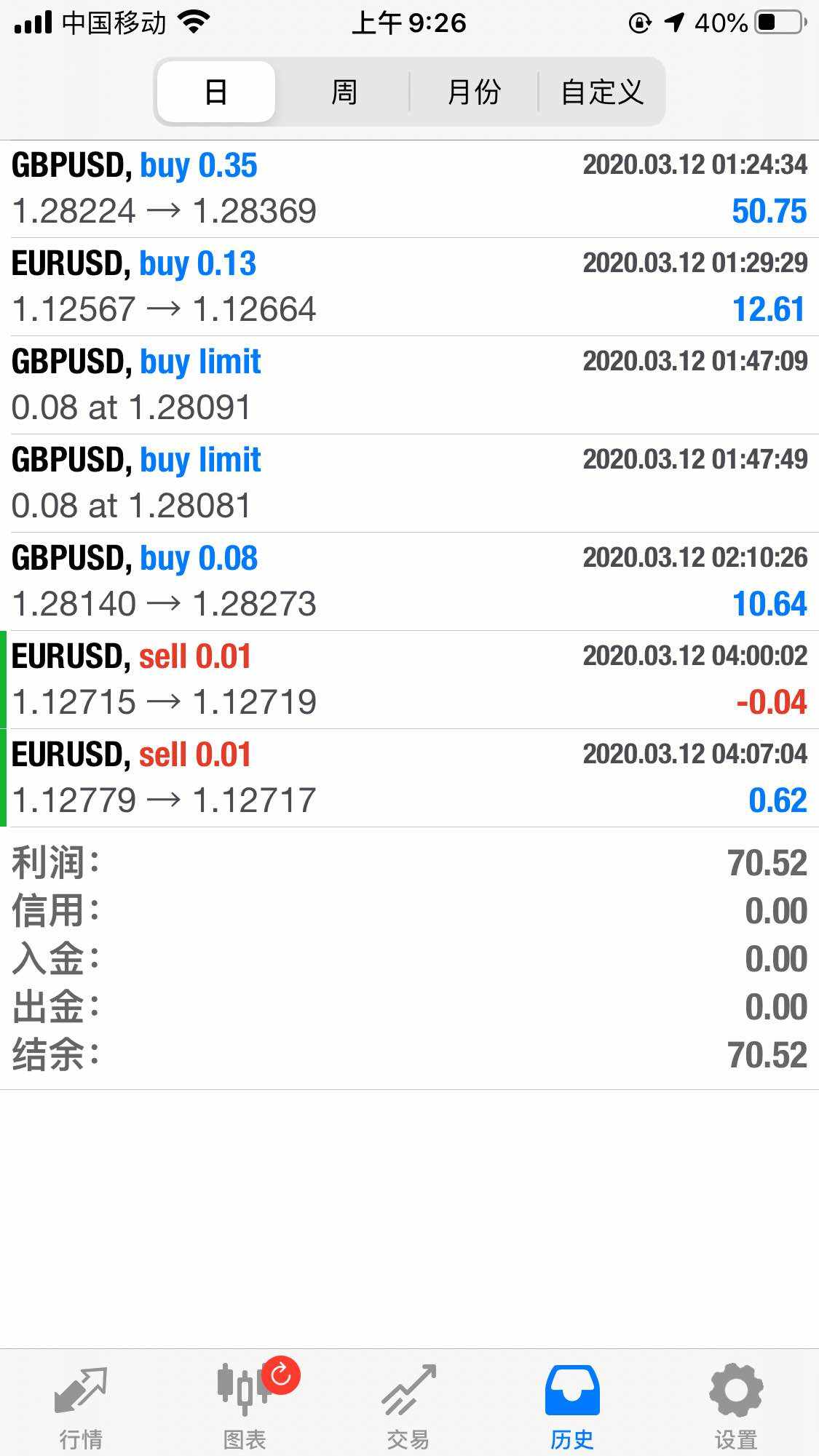Switch to the 周 period tab
The width and height of the screenshot is (819, 1456).
click(344, 92)
